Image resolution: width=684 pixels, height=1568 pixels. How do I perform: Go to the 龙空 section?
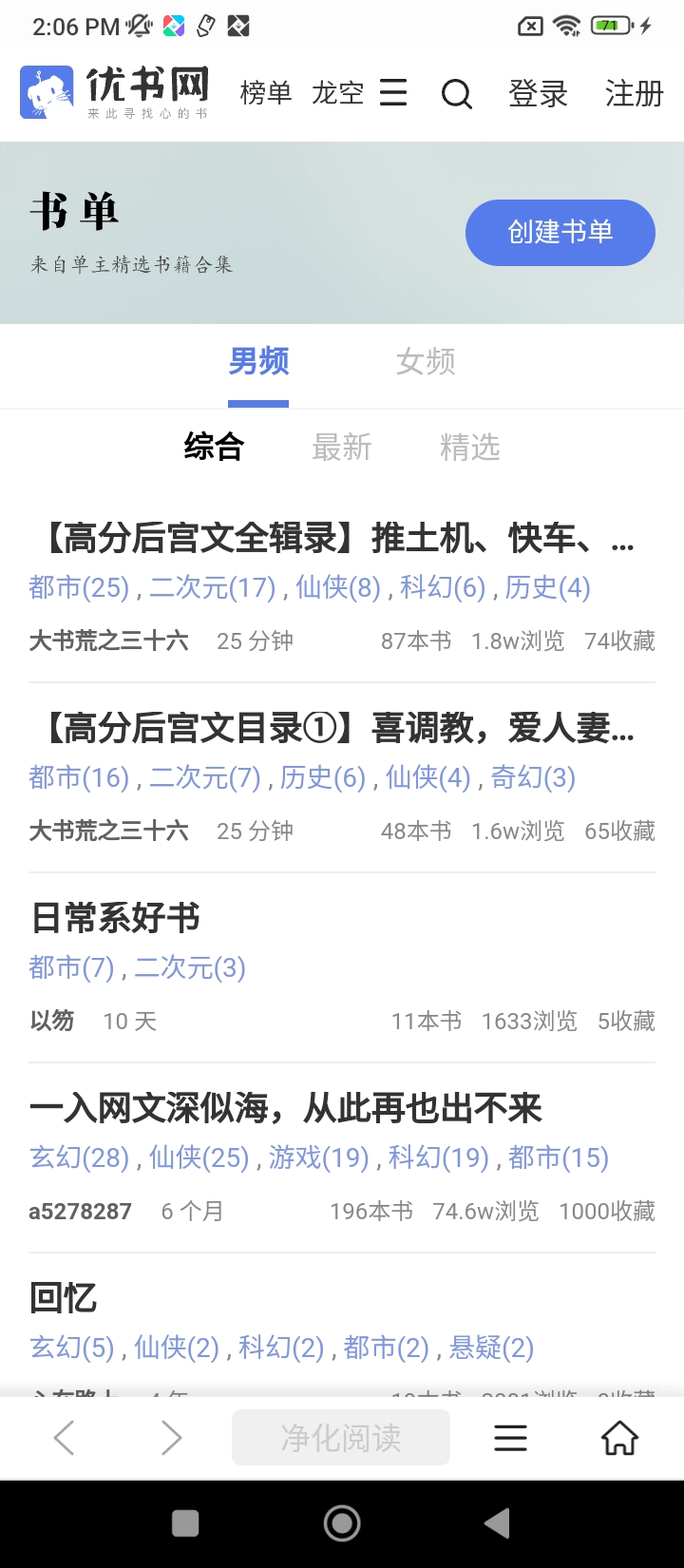(x=338, y=93)
